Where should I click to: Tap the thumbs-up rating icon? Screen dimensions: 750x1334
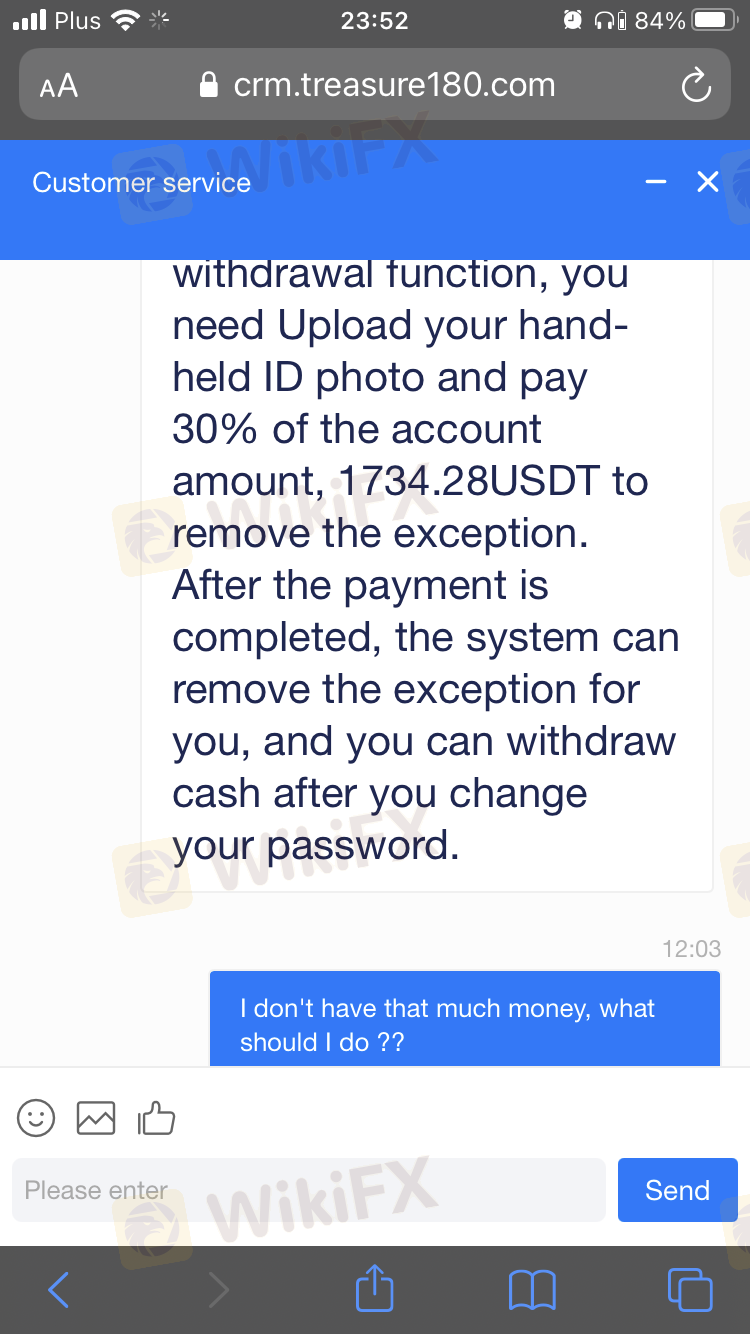pyautogui.click(x=156, y=1118)
